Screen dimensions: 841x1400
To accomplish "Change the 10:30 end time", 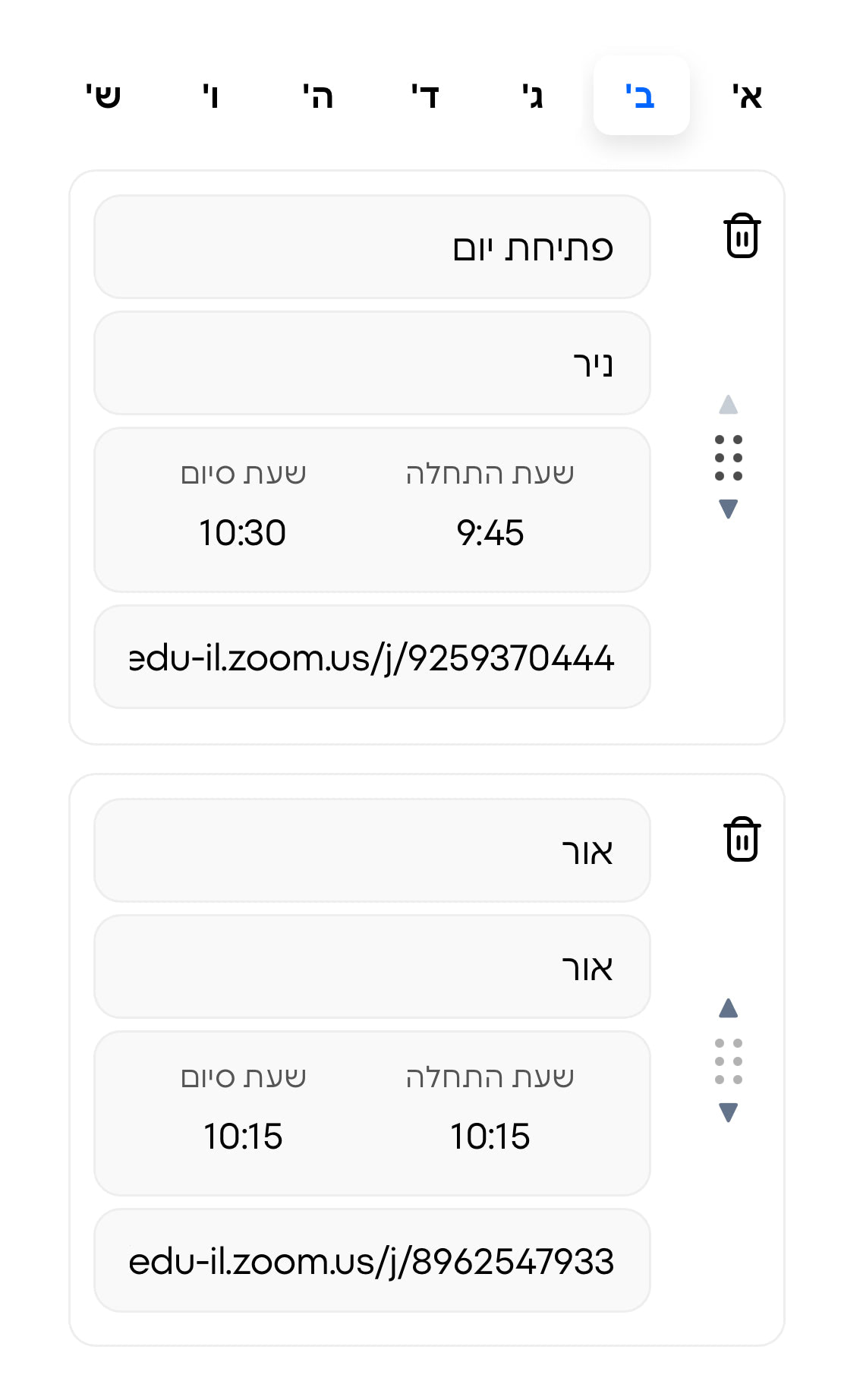I will point(243,532).
